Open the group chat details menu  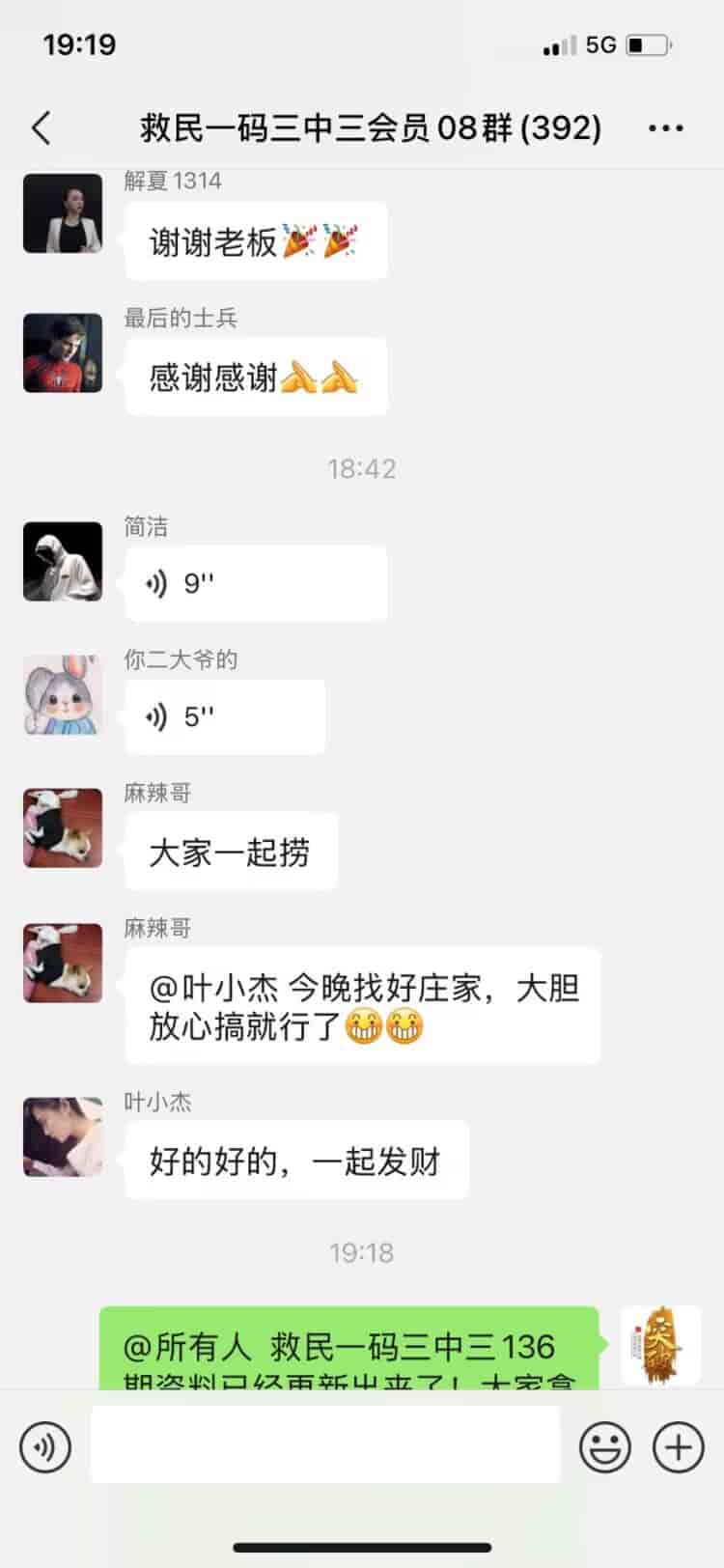[665, 127]
